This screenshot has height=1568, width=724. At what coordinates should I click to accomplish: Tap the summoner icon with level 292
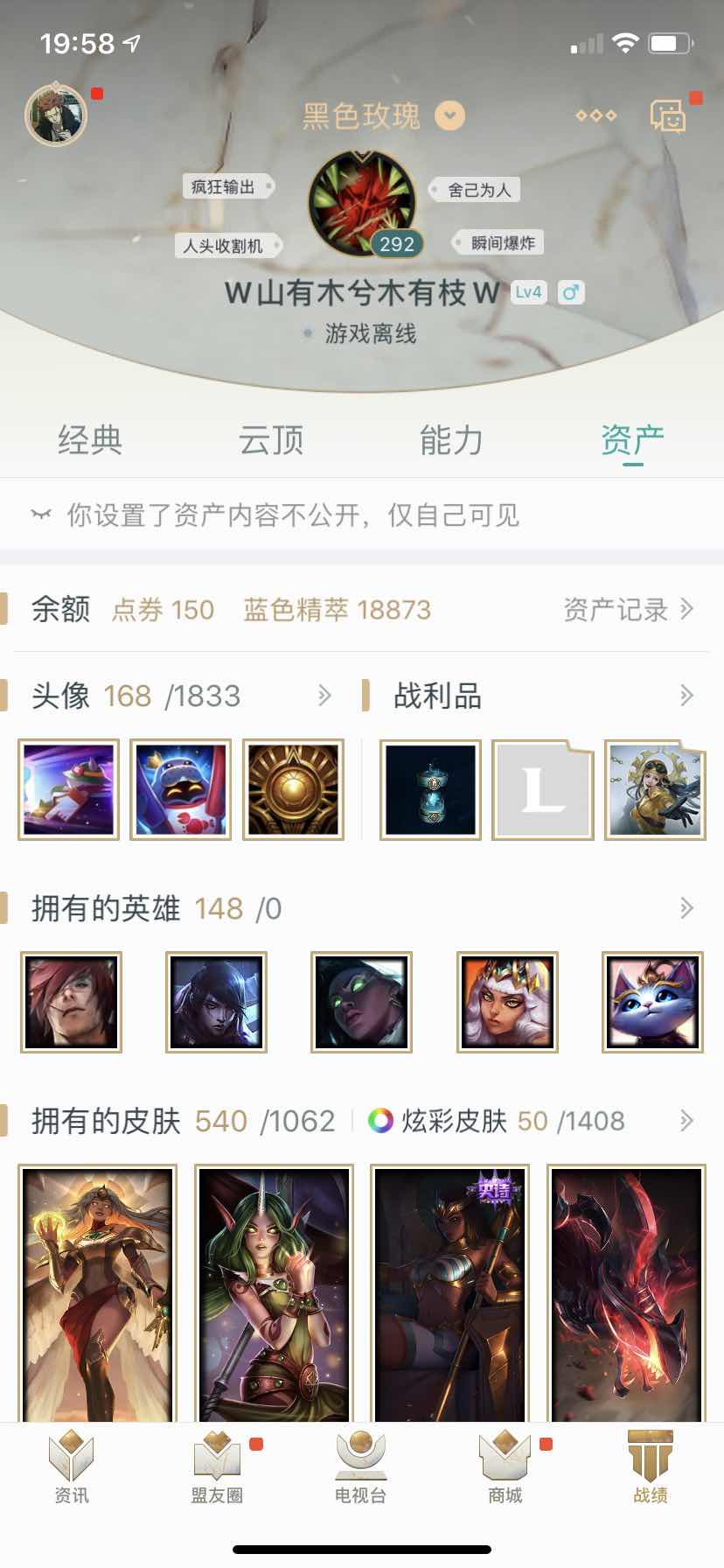pyautogui.click(x=363, y=204)
